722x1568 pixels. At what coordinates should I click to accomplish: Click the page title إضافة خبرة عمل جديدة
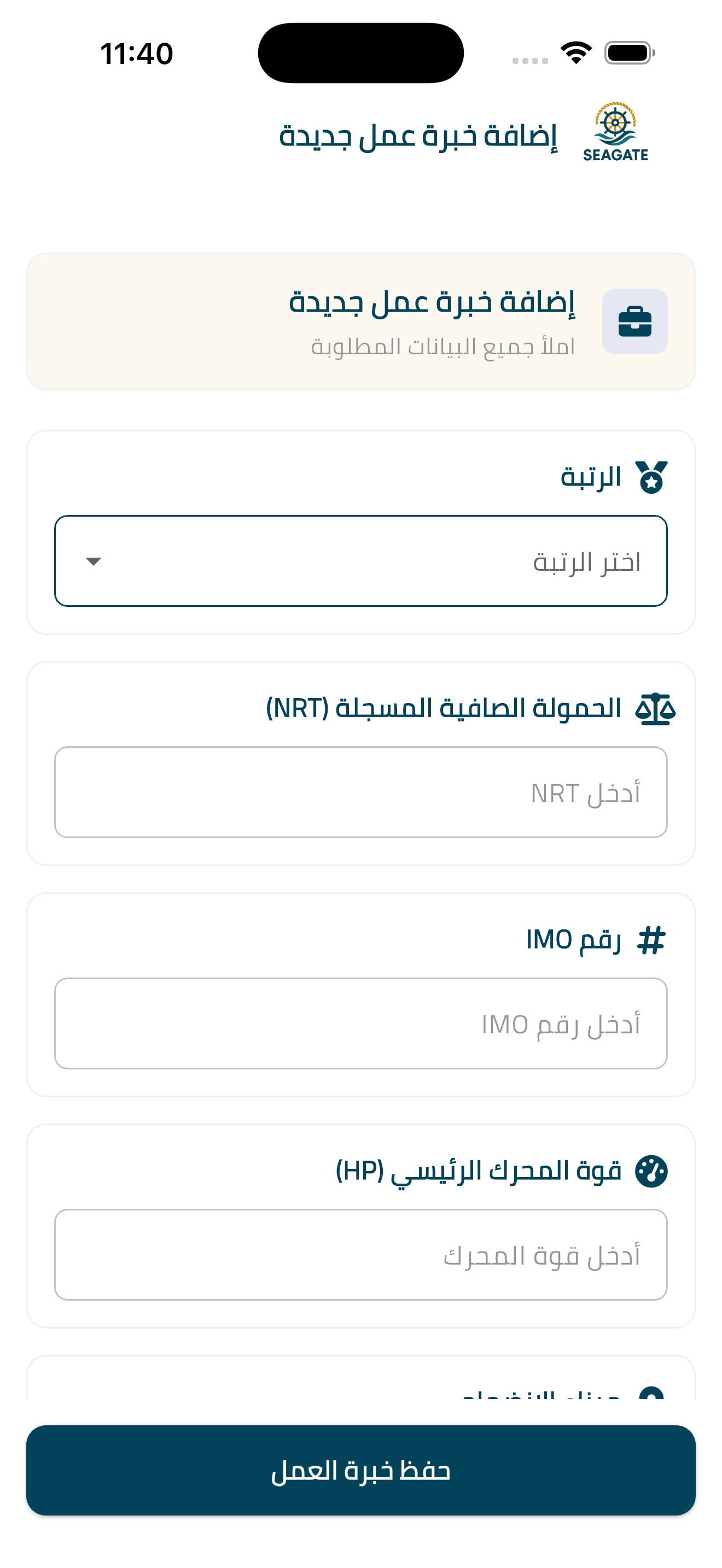418,136
